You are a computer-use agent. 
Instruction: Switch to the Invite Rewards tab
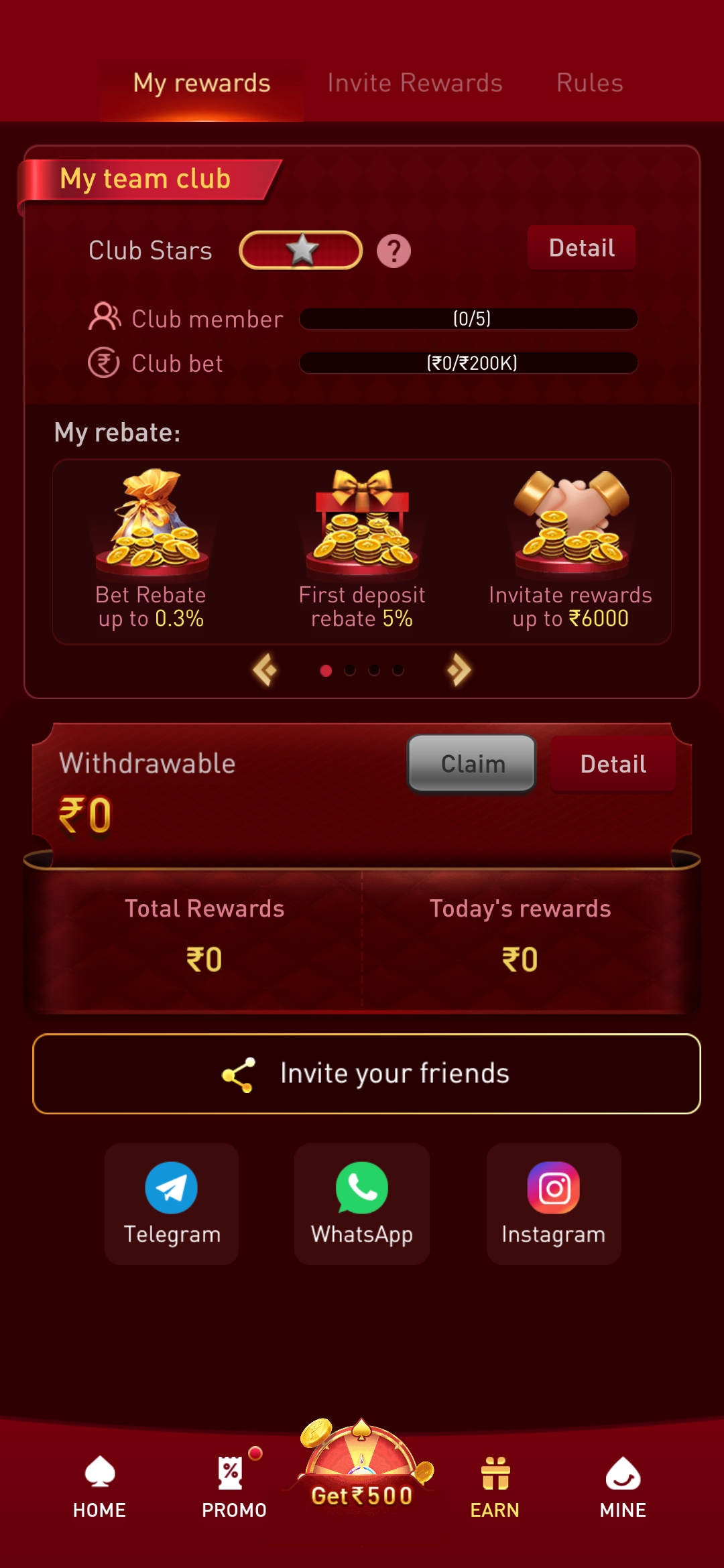pos(414,83)
